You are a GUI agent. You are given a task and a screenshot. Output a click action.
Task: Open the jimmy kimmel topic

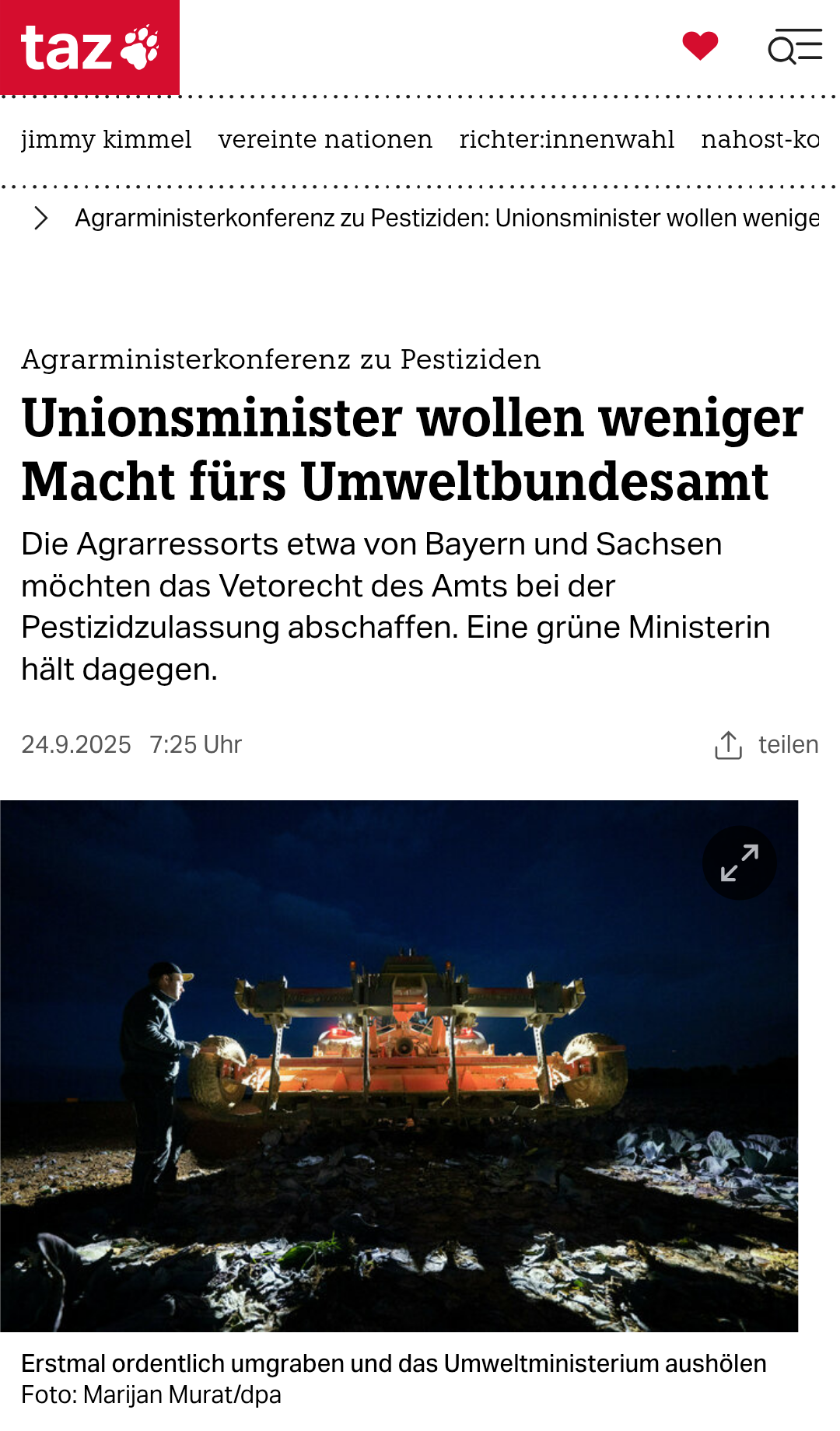pyautogui.click(x=107, y=139)
